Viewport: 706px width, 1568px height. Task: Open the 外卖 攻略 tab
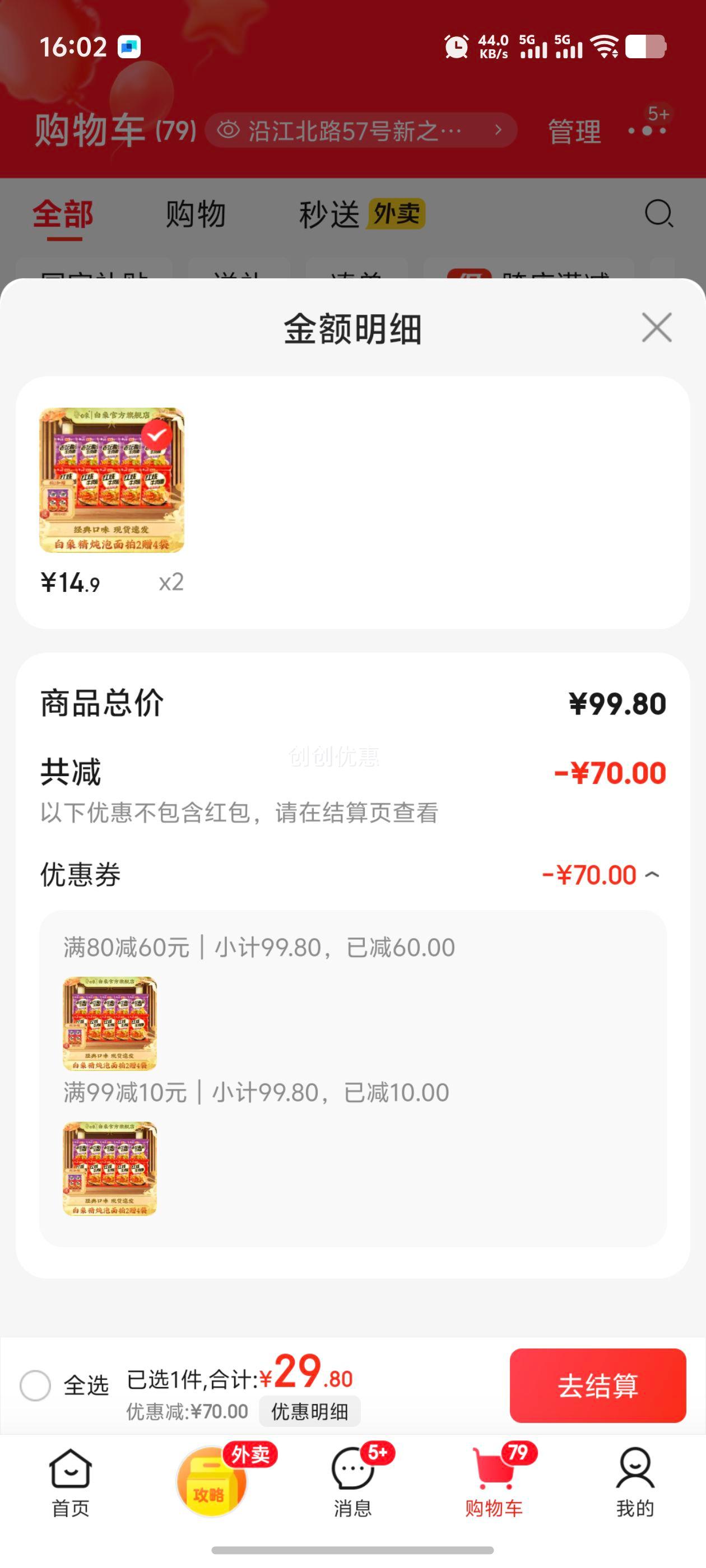click(x=212, y=1480)
